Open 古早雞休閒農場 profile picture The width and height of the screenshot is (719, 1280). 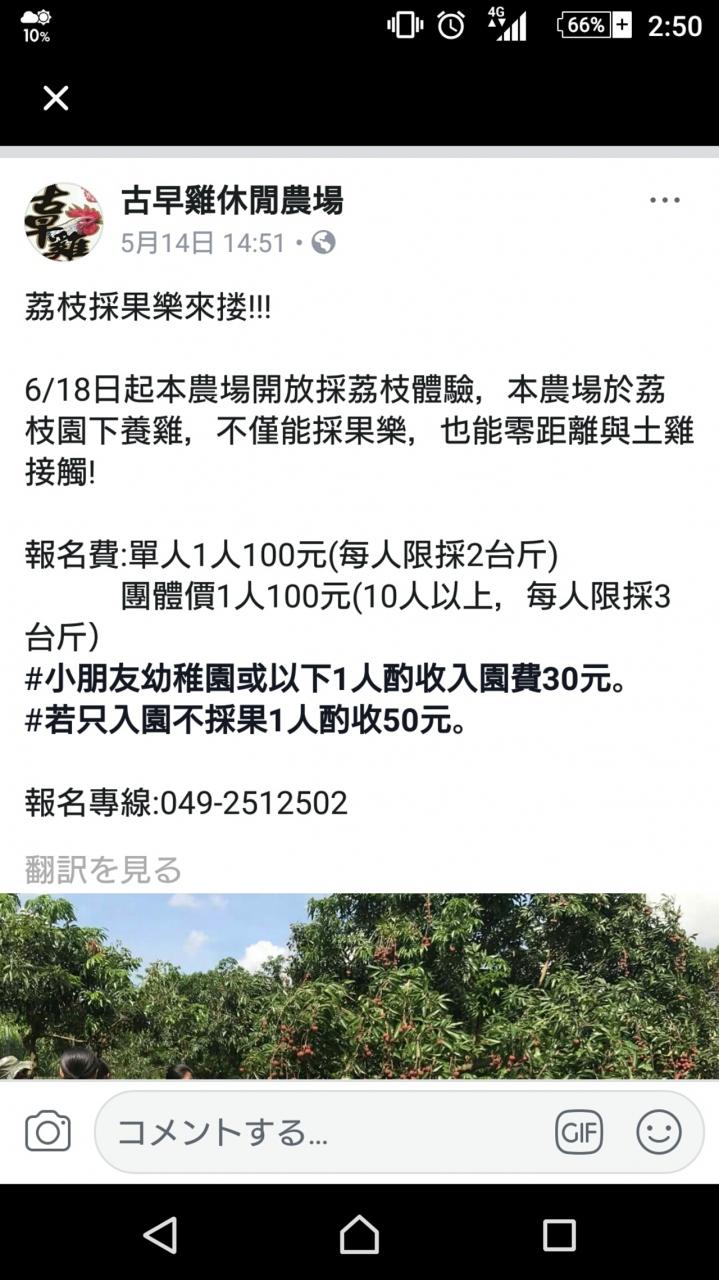click(63, 221)
